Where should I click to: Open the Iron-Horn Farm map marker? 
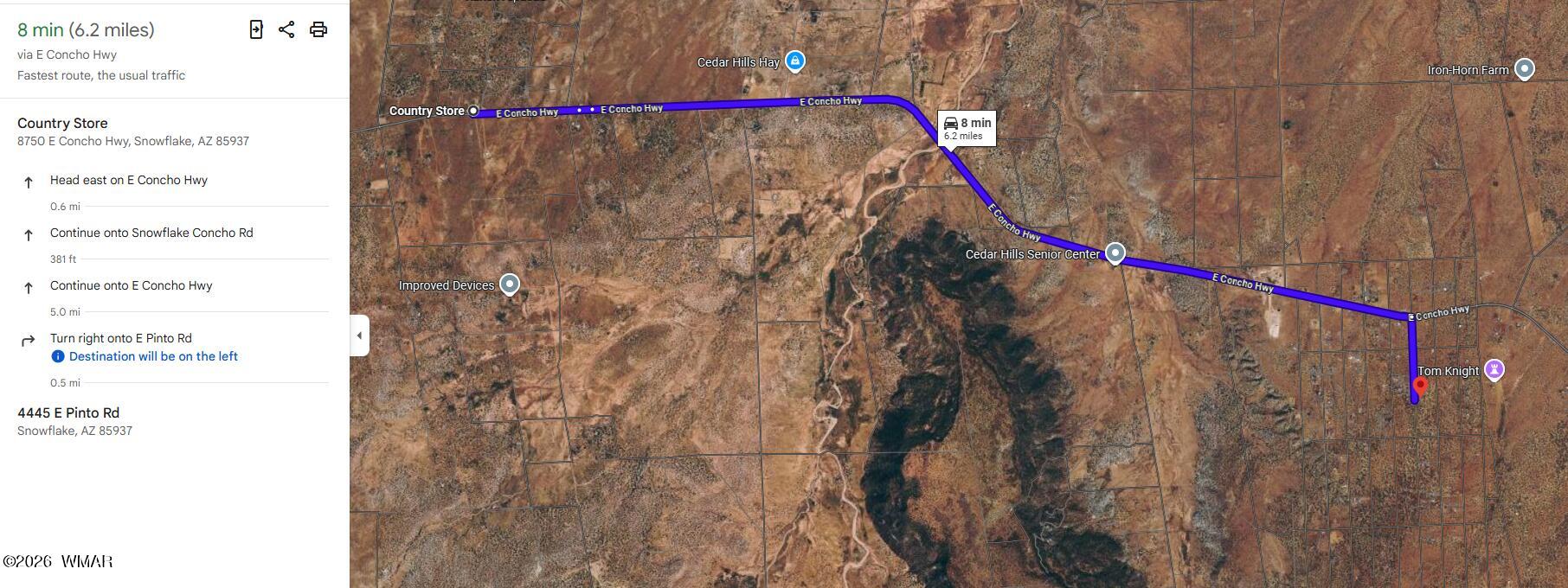point(1525,69)
